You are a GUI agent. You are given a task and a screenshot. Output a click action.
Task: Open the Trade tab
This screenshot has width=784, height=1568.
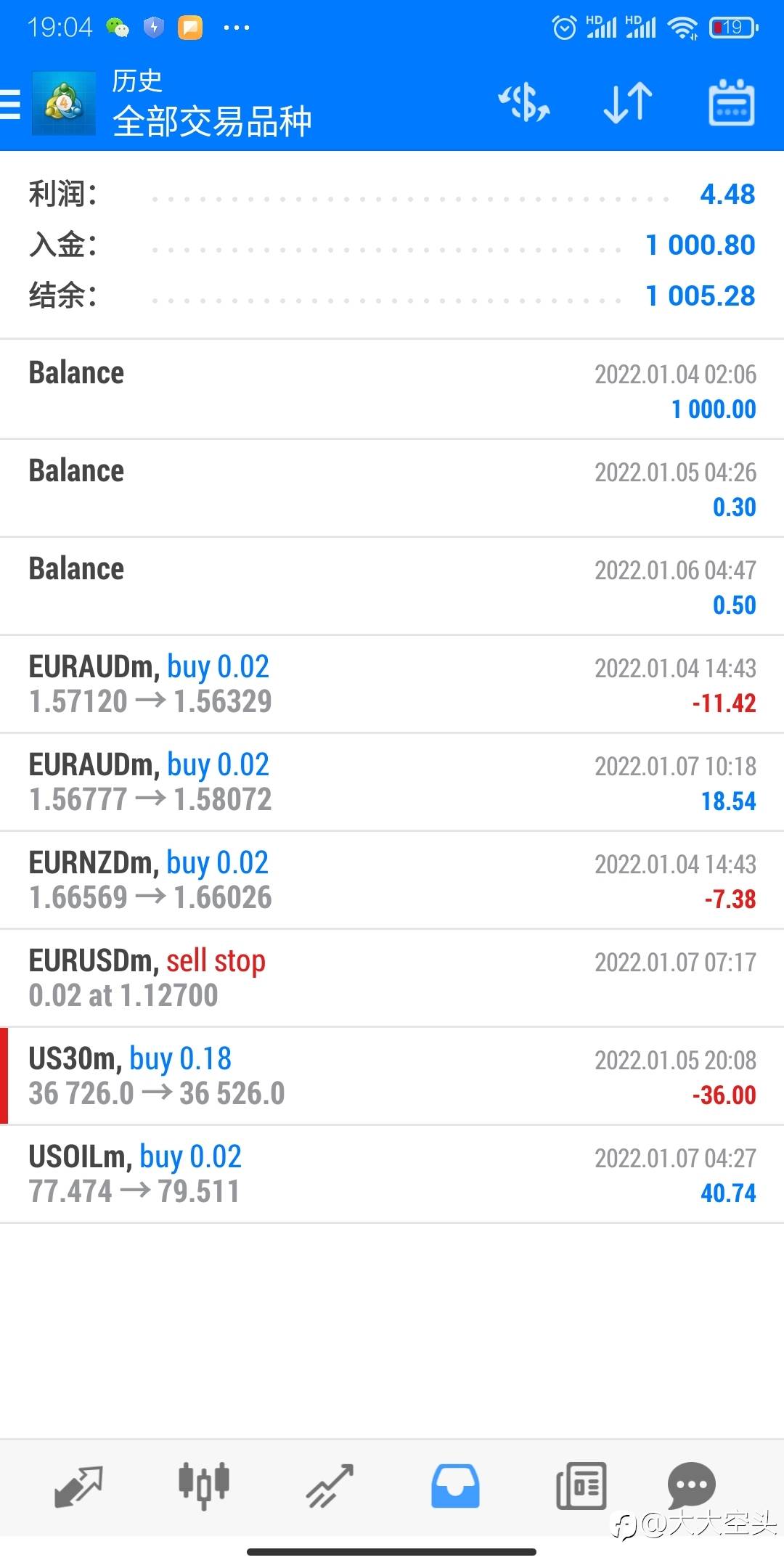point(330,1485)
